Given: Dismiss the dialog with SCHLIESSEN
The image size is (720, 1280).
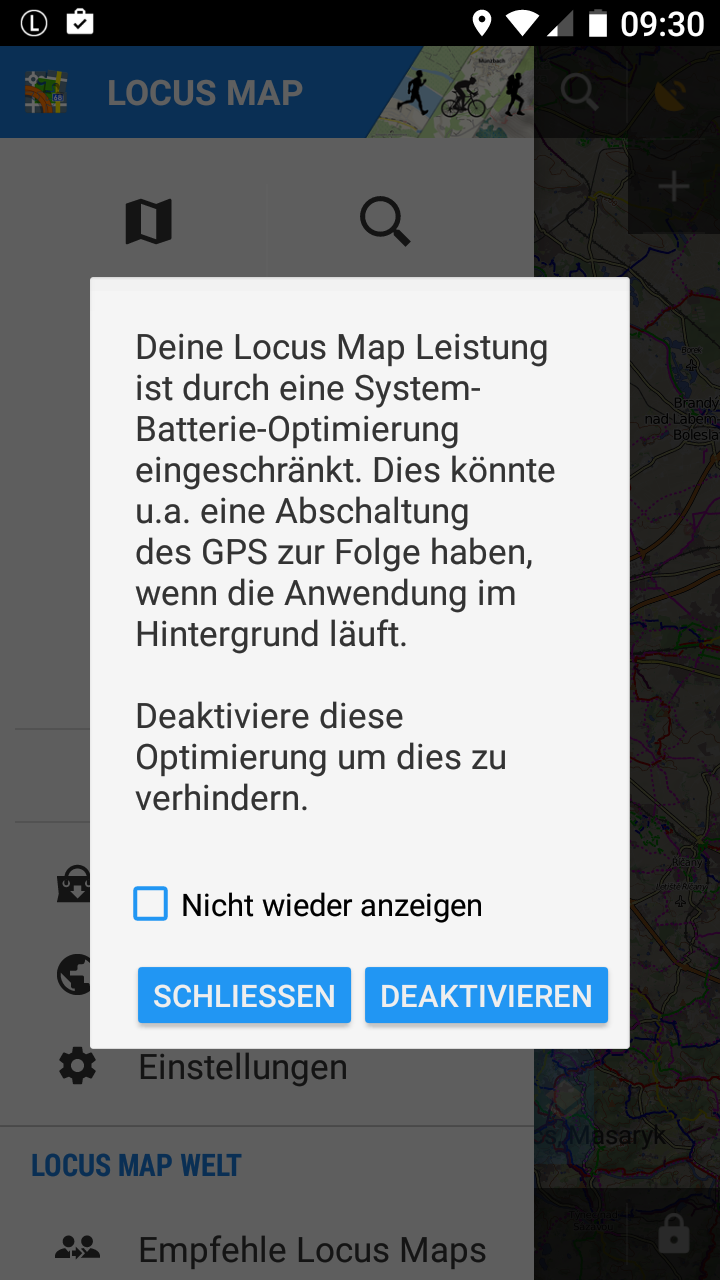Looking at the screenshot, I should coord(244,996).
